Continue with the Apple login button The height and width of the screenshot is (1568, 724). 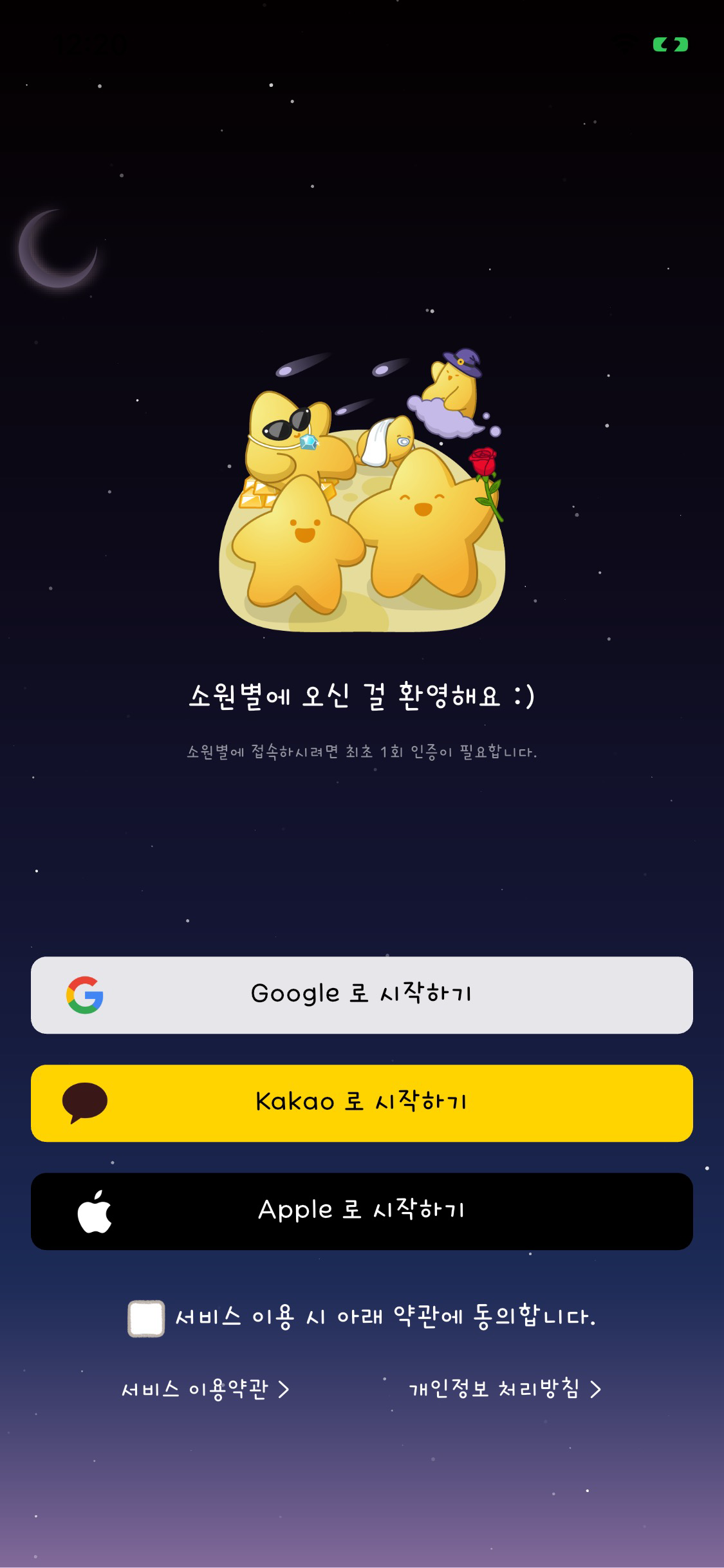coord(362,1211)
